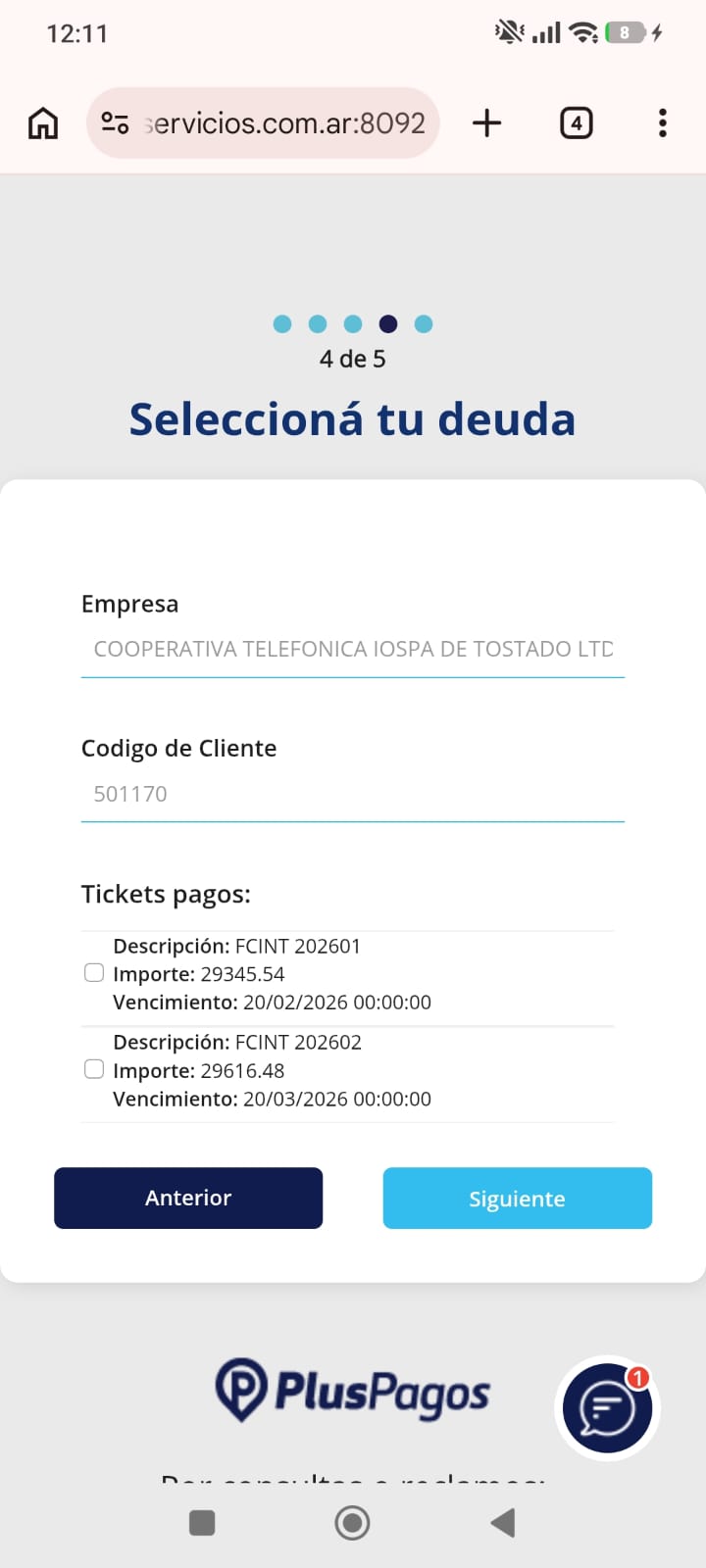Continue with the Siguiente button

coord(517,1198)
